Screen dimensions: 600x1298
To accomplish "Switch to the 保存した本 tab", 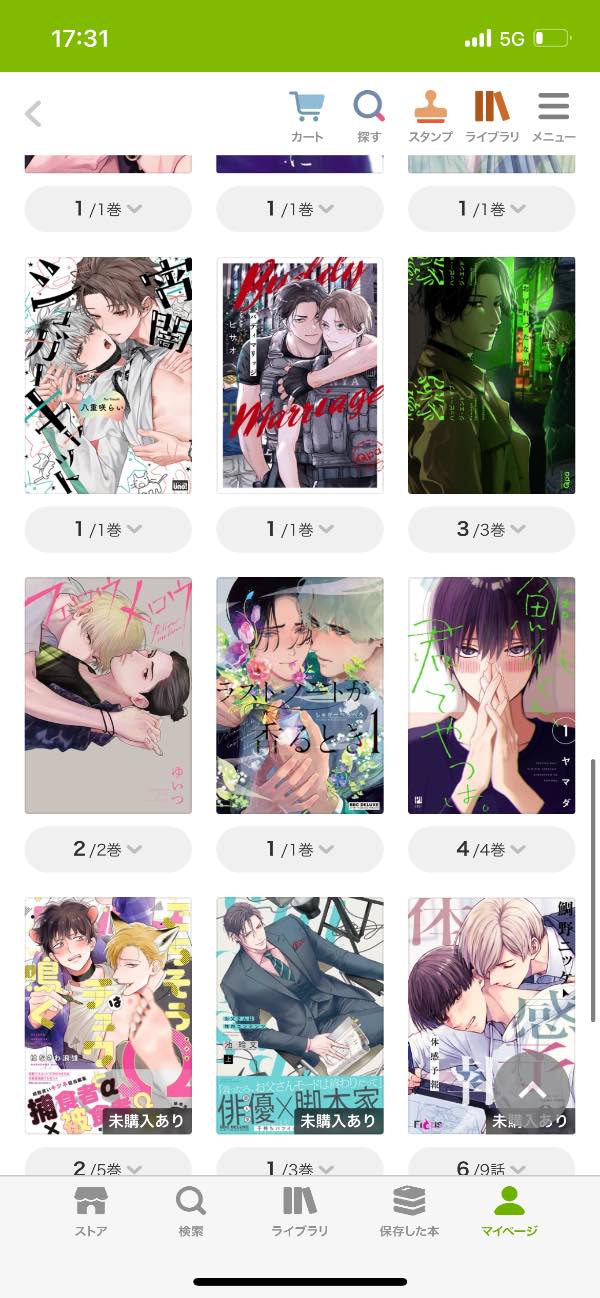I will pos(408,1212).
